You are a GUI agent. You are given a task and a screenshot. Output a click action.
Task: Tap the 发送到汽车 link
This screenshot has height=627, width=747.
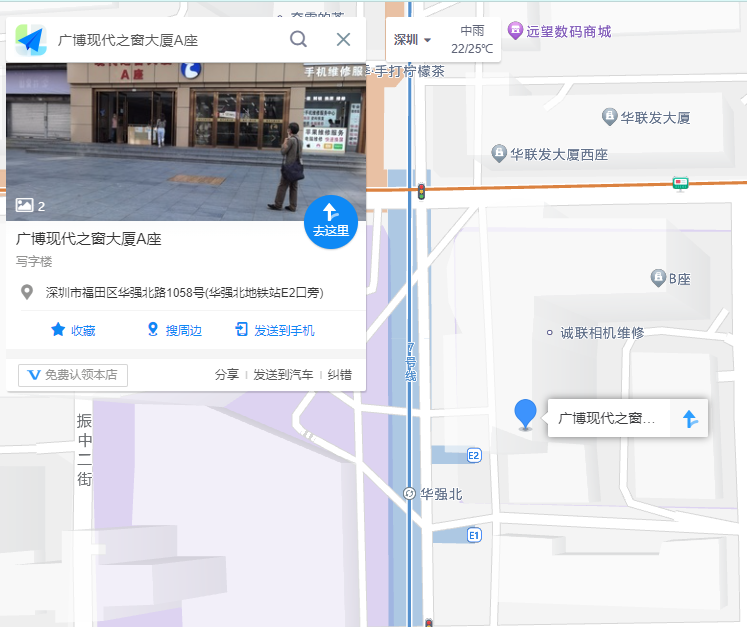282,375
